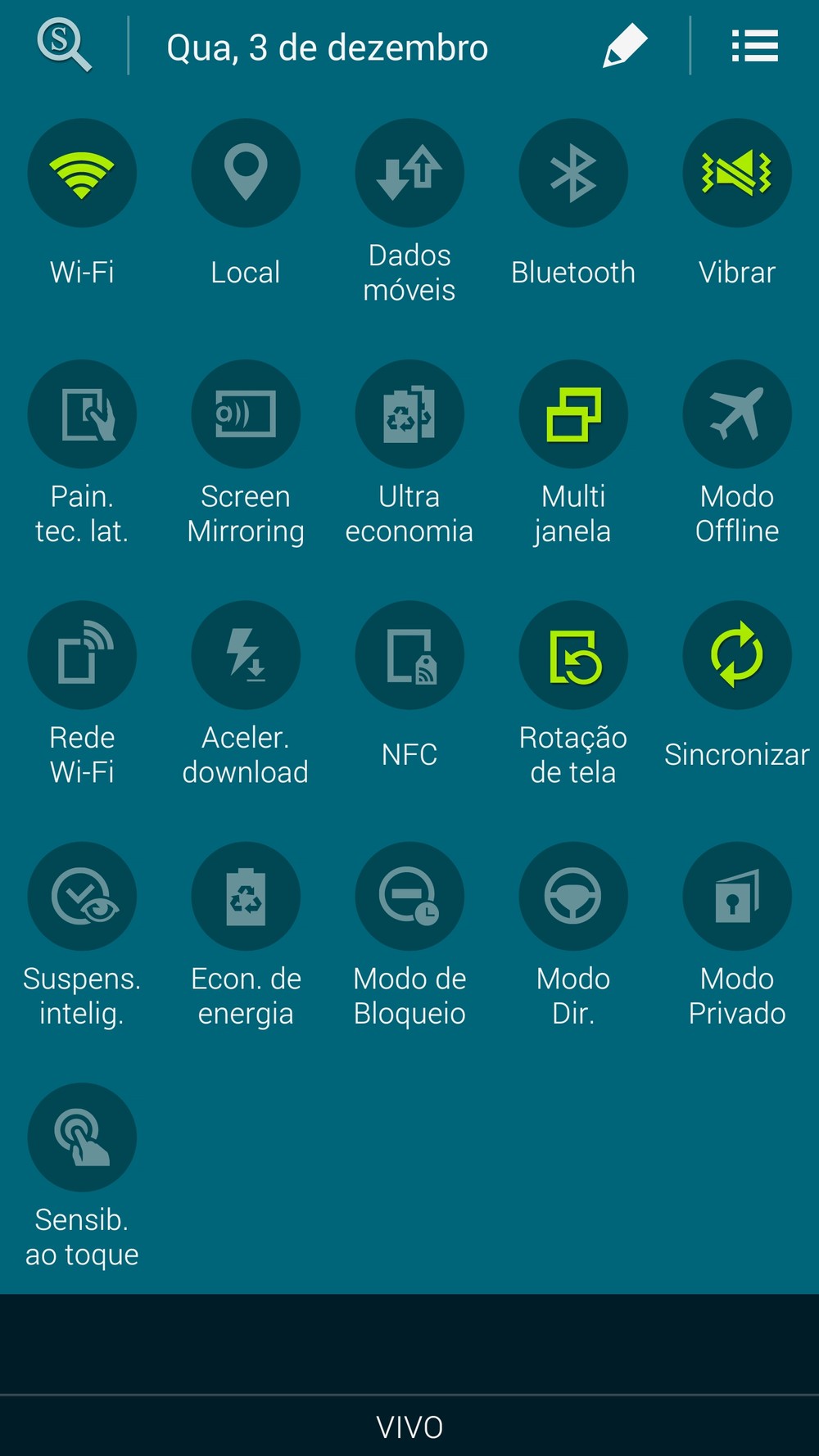
Task: Collapse the quick settings grid view
Action: coord(754,47)
